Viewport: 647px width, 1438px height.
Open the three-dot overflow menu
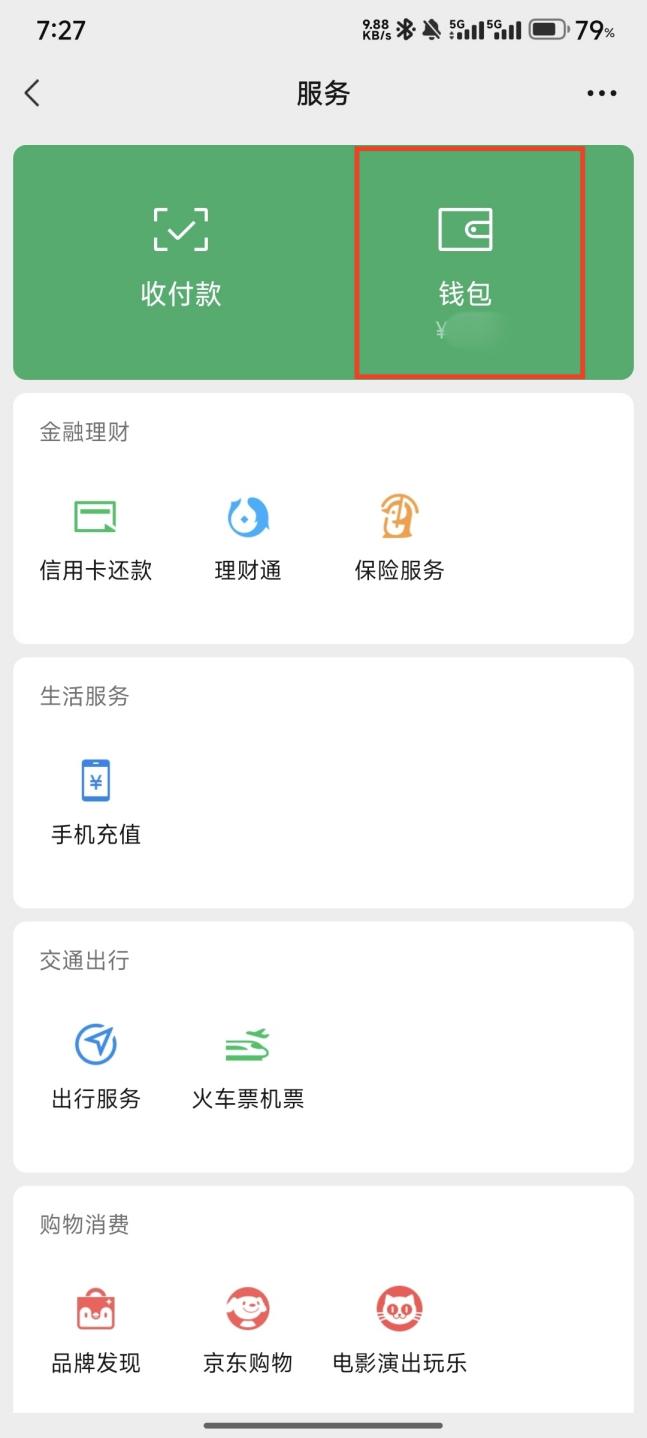point(602,93)
